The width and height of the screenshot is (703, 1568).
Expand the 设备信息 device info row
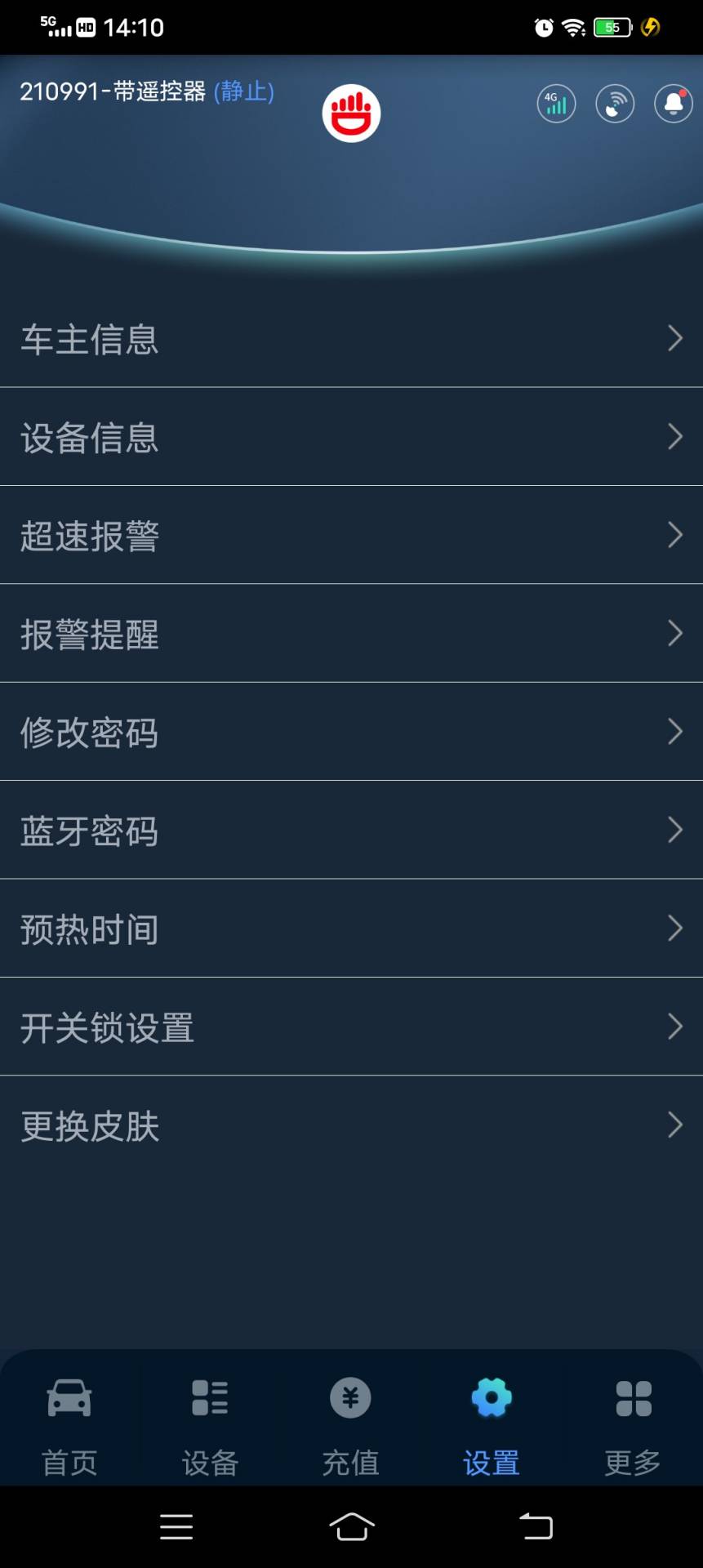tap(351, 438)
